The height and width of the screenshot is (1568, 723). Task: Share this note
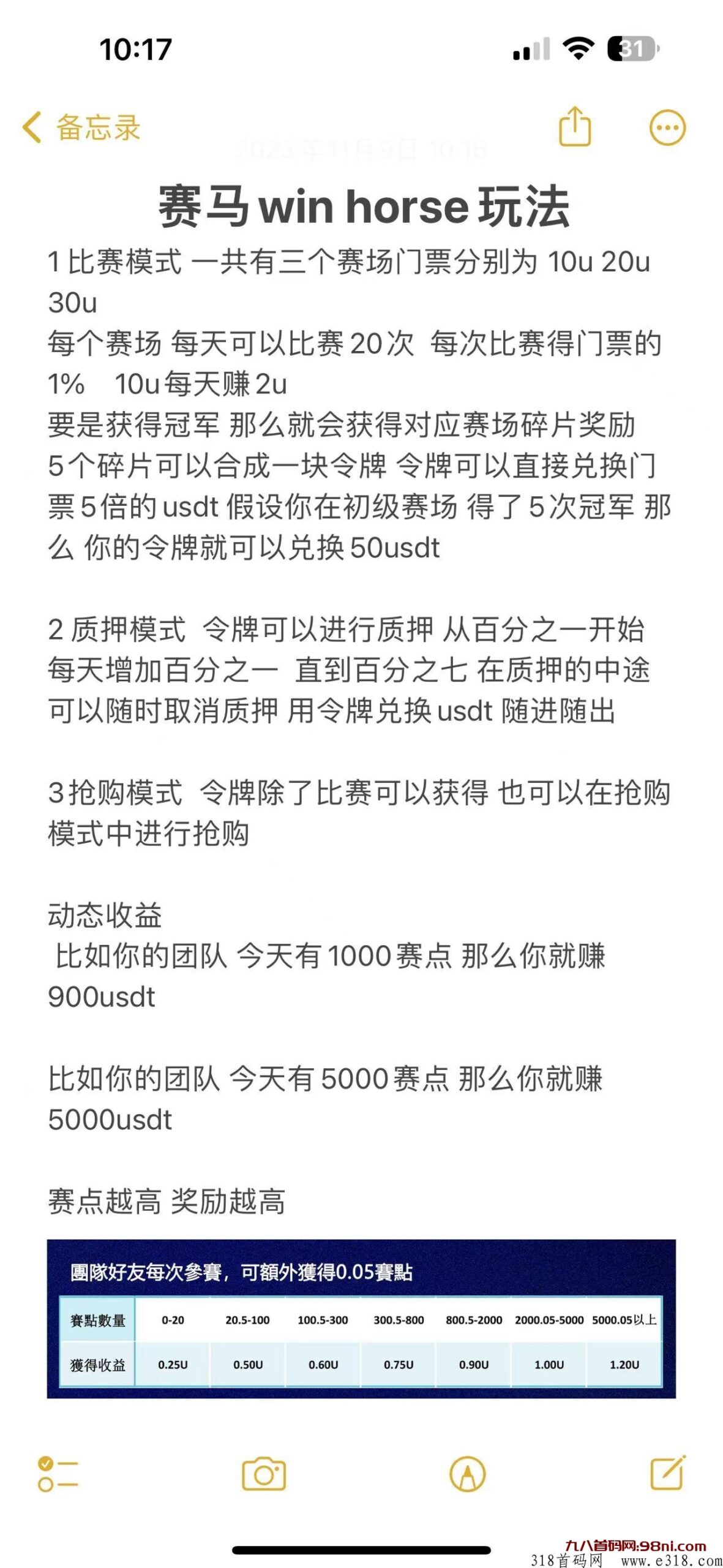pyautogui.click(x=575, y=127)
